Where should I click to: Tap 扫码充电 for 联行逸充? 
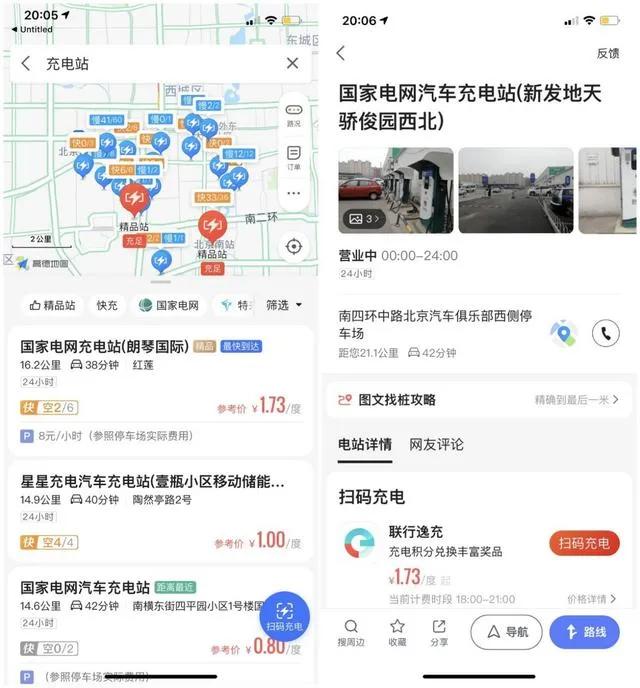584,543
